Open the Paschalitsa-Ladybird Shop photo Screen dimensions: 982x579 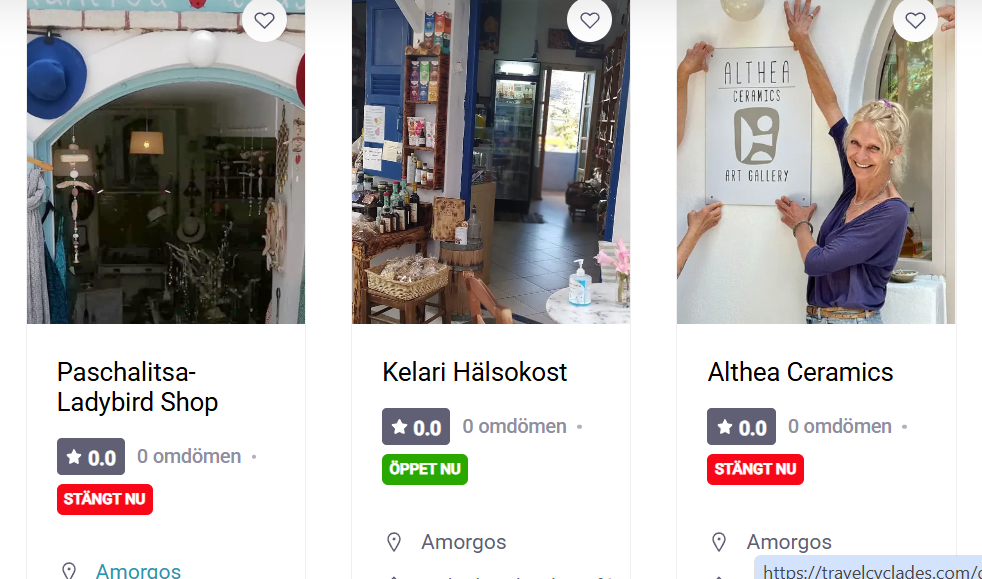pyautogui.click(x=166, y=190)
